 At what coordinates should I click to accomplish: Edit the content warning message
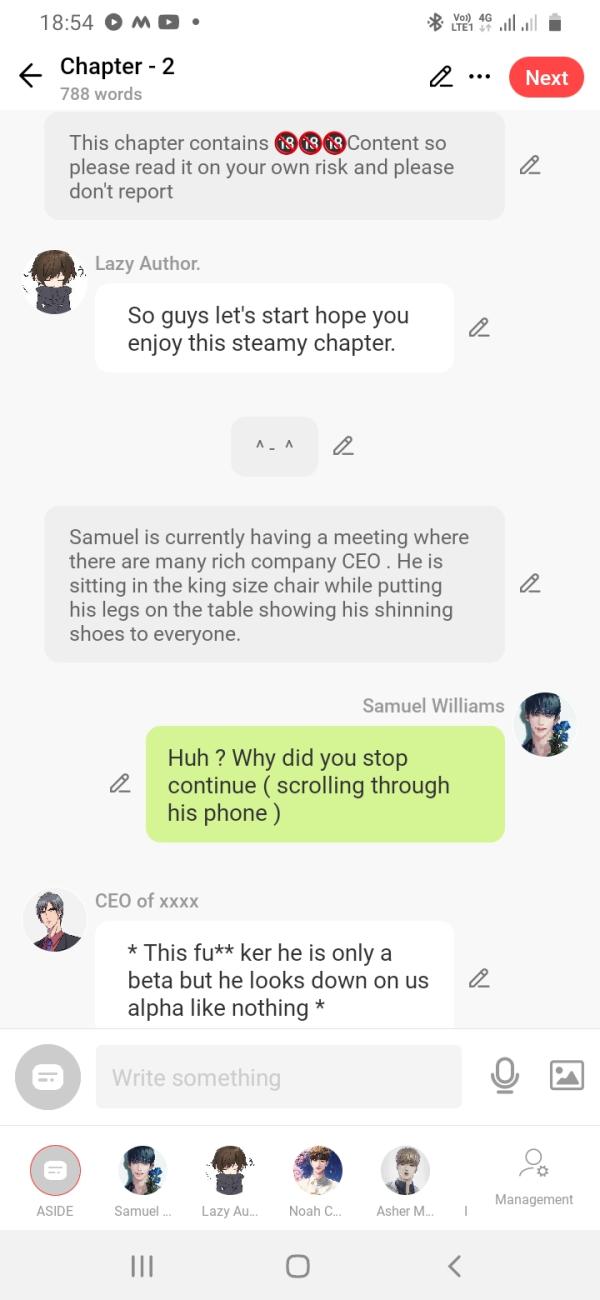pos(530,166)
